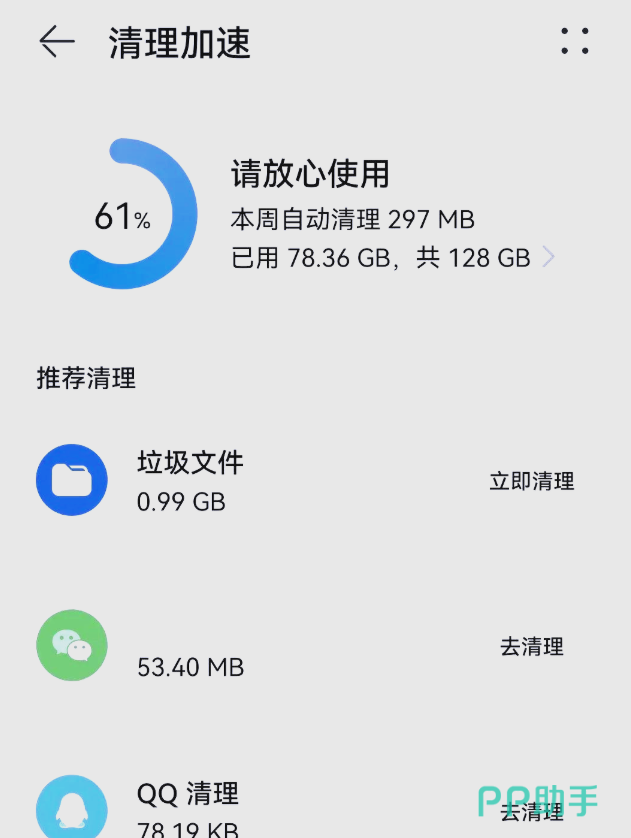Open the QQ 清理 row
Viewport: 631px width, 838px height.
(315, 802)
